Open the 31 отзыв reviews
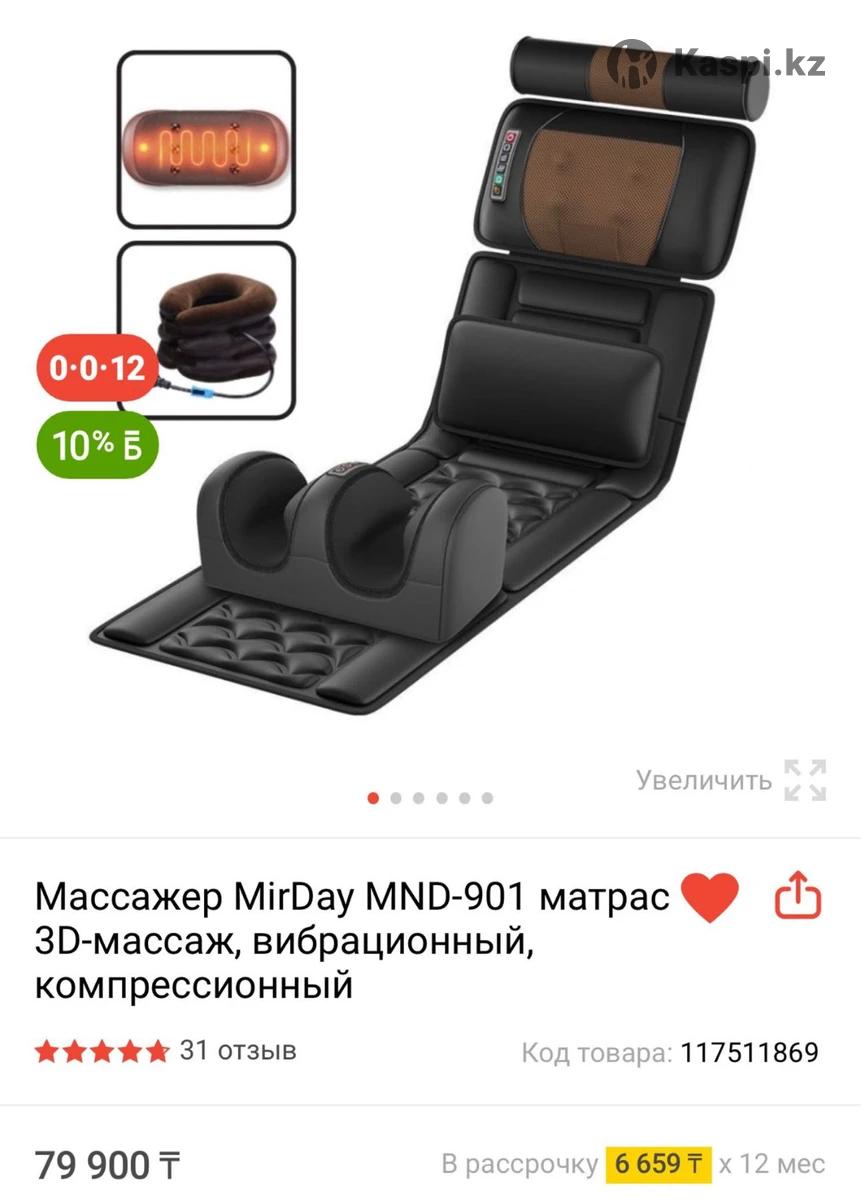 pyautogui.click(x=237, y=1051)
